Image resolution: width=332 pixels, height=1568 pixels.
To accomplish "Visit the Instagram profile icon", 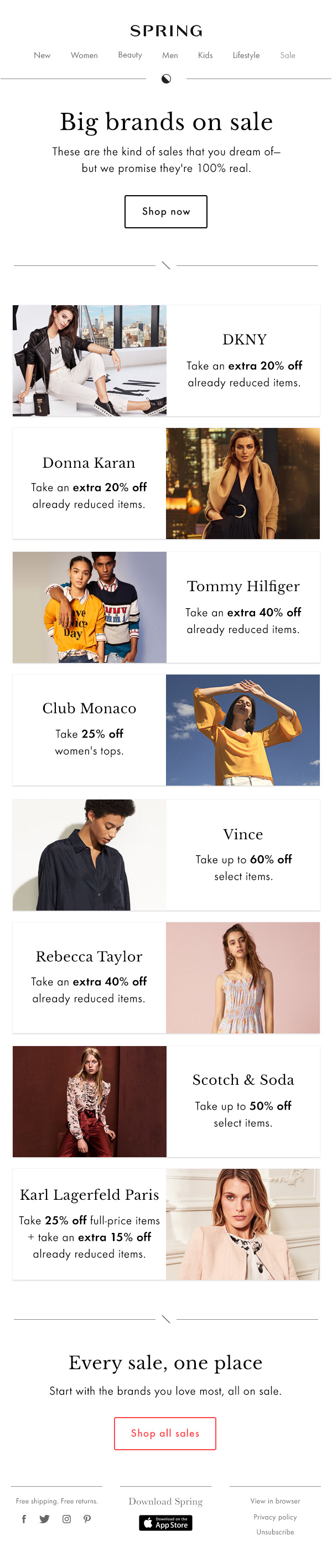I will coord(66,1519).
